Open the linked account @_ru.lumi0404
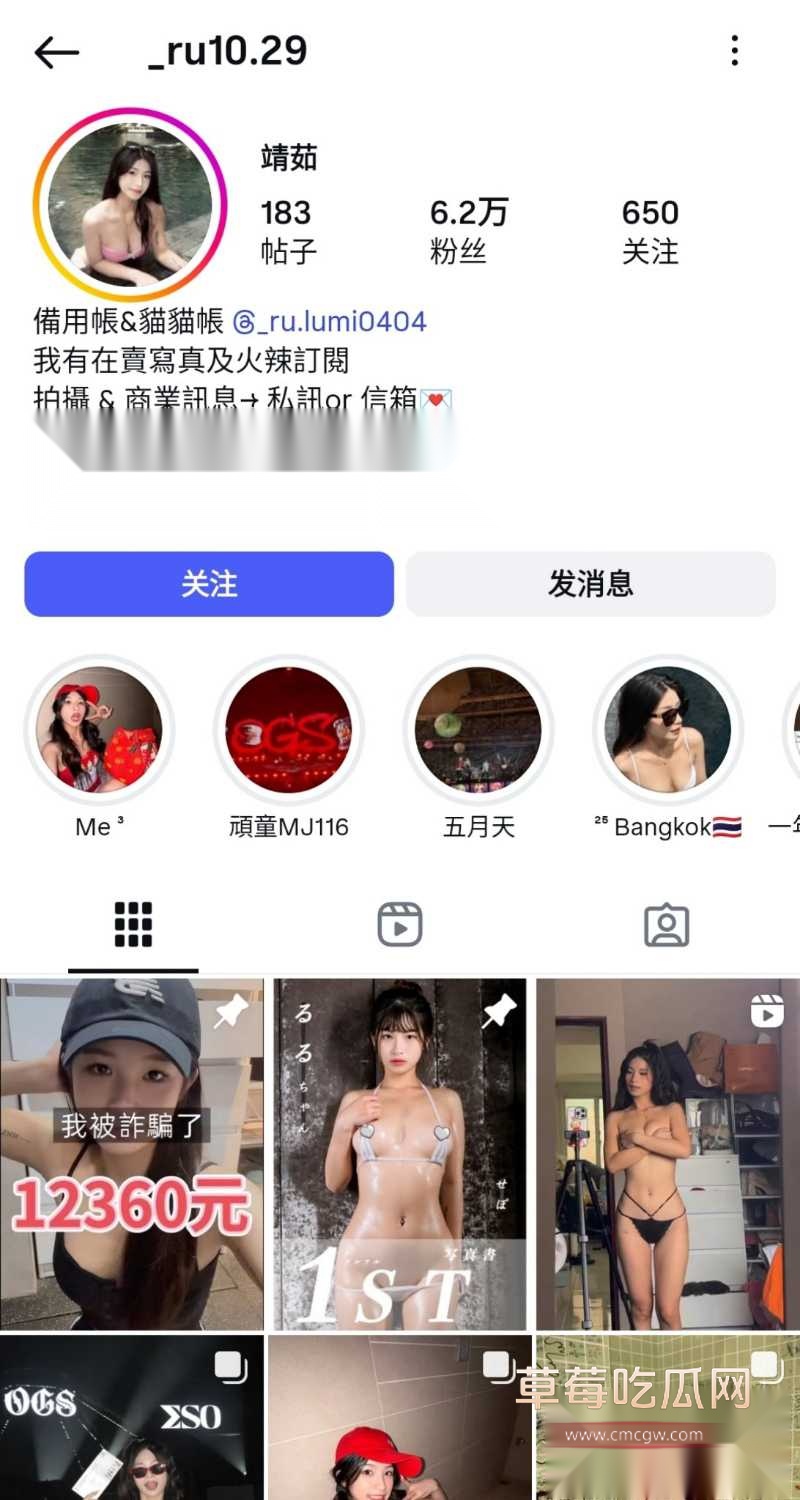This screenshot has height=1500, width=800. [x=330, y=320]
